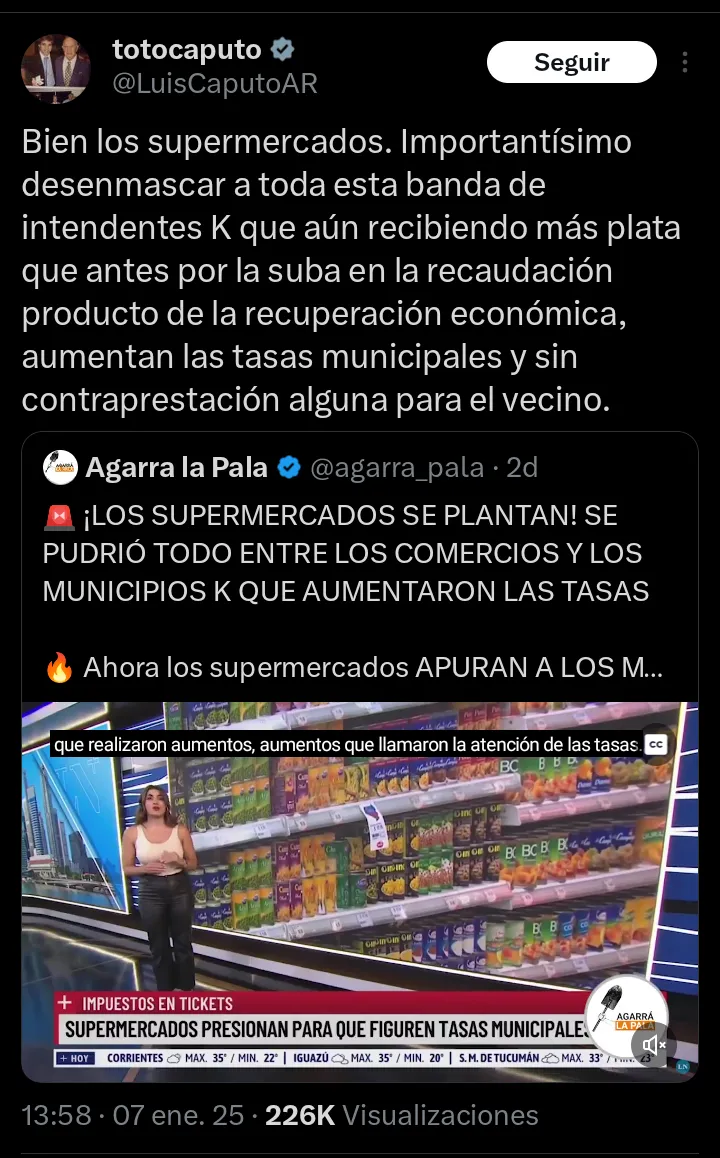
Task: Open totocaputo's profile picture
Action: (55, 68)
